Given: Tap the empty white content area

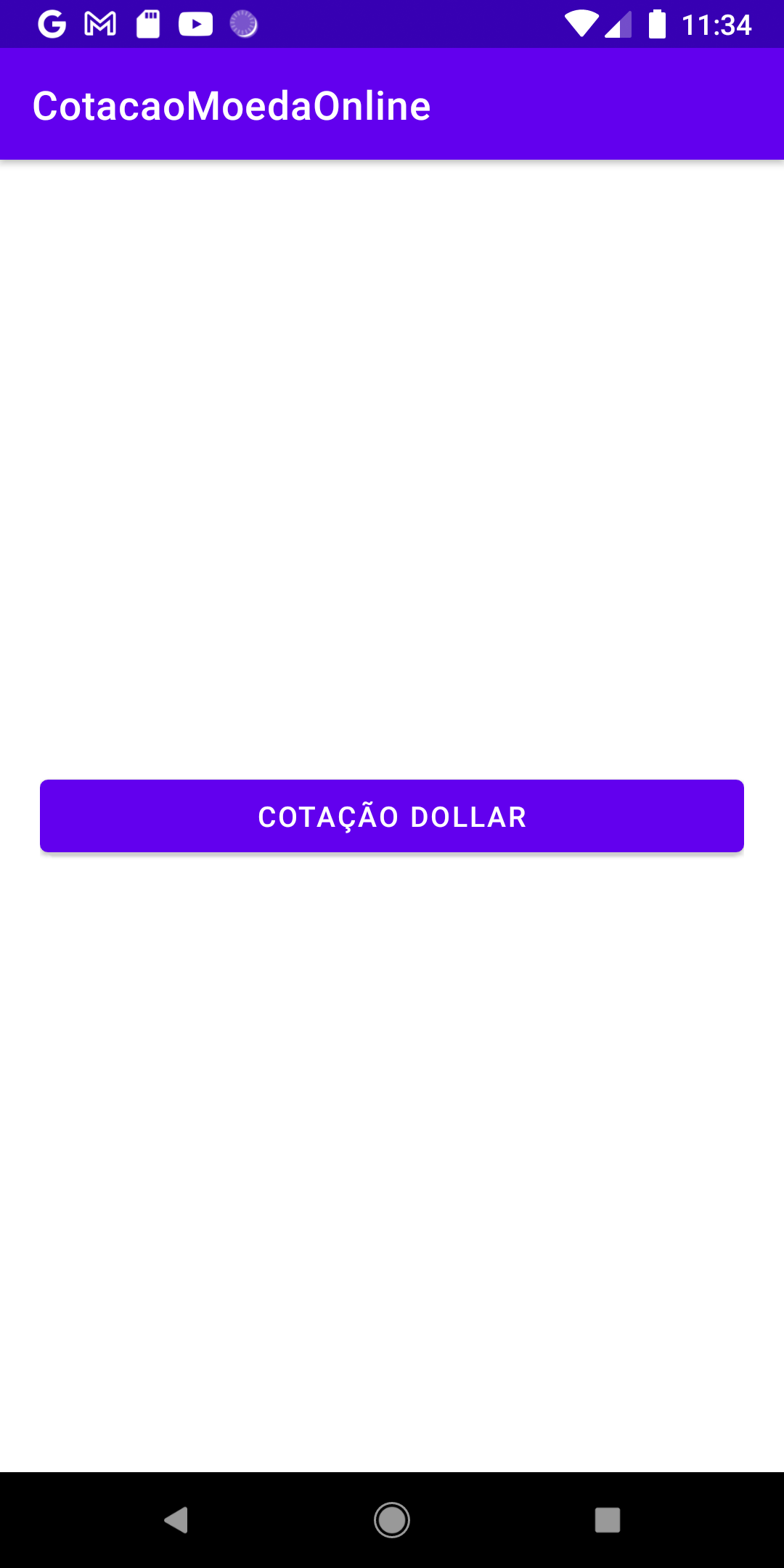Looking at the screenshot, I should [392, 472].
